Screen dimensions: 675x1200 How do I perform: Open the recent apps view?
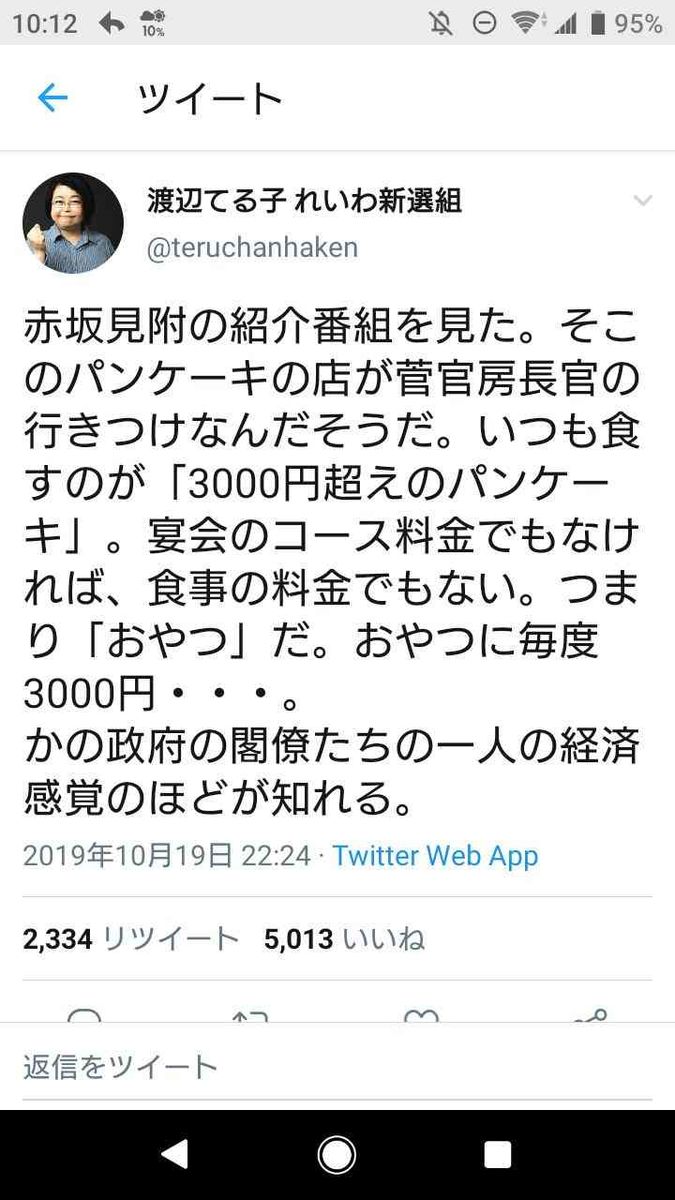coord(498,1155)
